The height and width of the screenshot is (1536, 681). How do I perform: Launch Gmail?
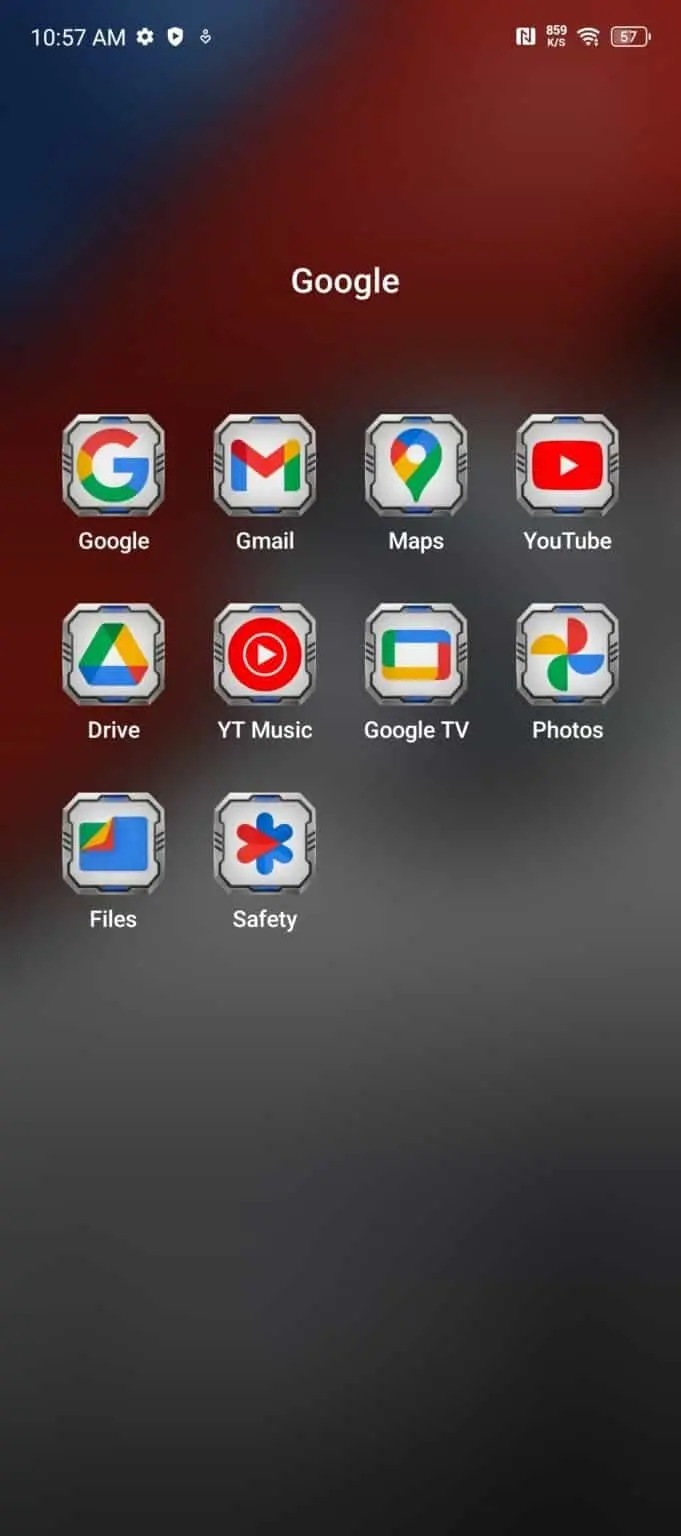pos(265,465)
